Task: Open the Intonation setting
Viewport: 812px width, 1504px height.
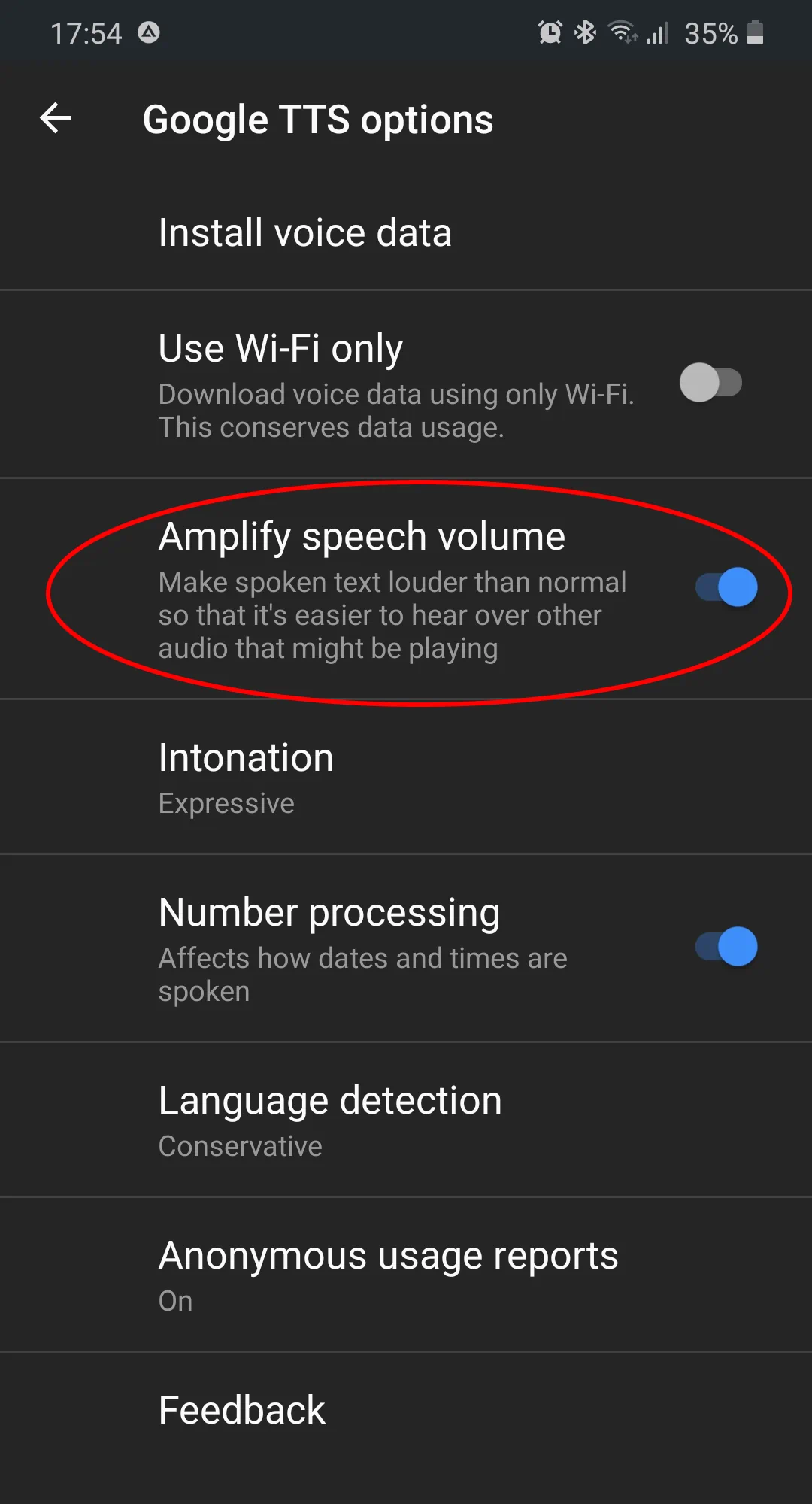Action: coord(246,777)
